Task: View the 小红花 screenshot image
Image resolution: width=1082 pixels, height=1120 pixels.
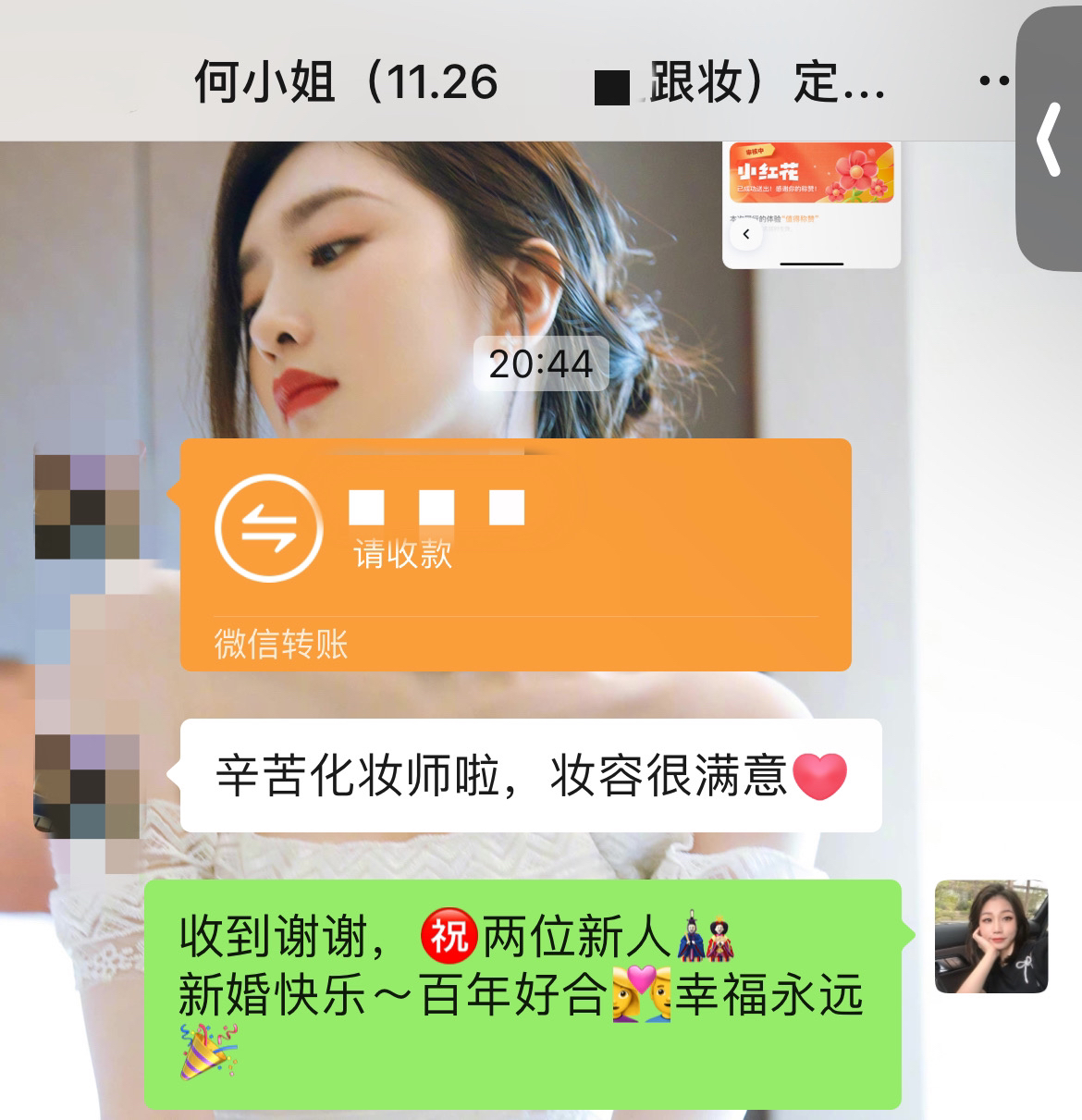Action: click(811, 204)
